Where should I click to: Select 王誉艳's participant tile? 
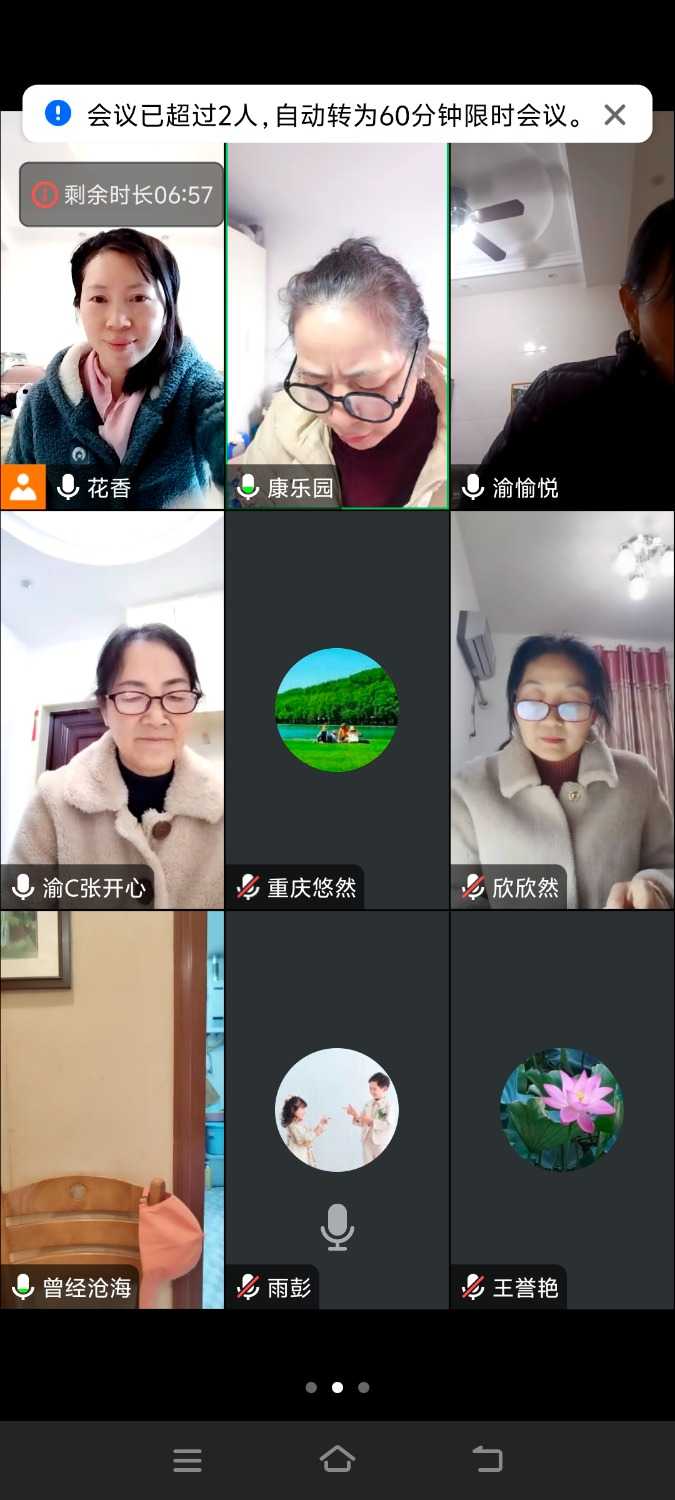click(562, 1110)
